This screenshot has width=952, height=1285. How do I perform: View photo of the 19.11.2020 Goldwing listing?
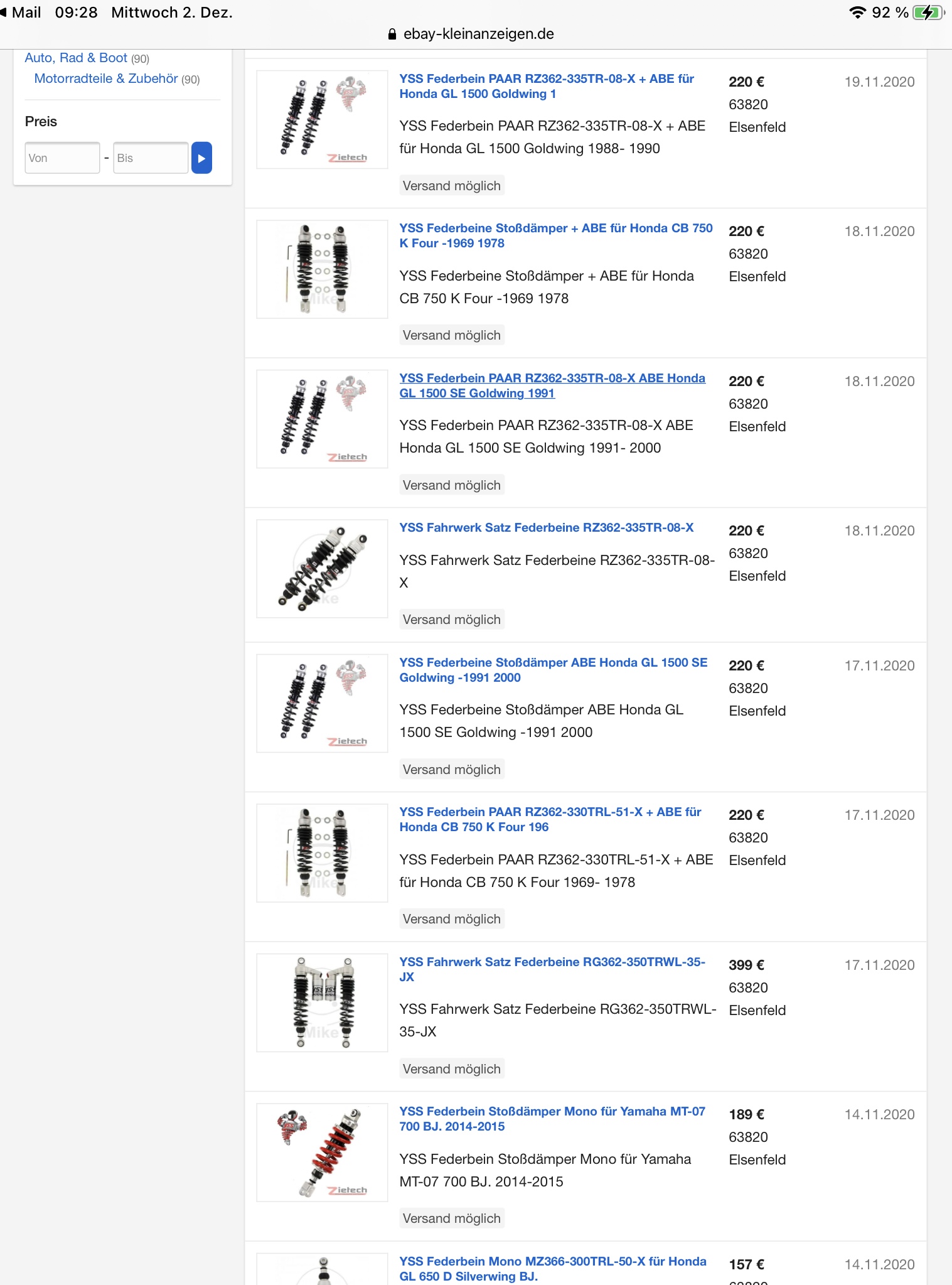(322, 119)
